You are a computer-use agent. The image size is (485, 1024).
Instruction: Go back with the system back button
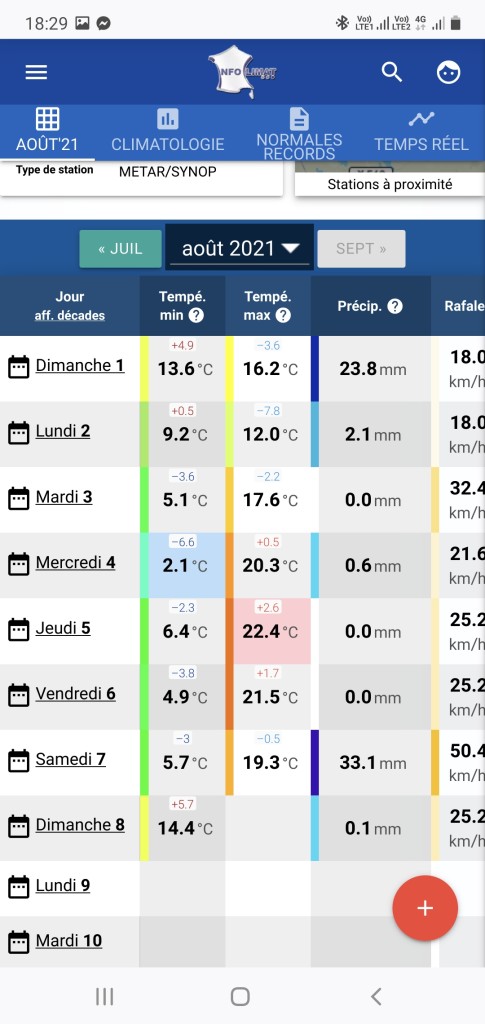pyautogui.click(x=375, y=996)
